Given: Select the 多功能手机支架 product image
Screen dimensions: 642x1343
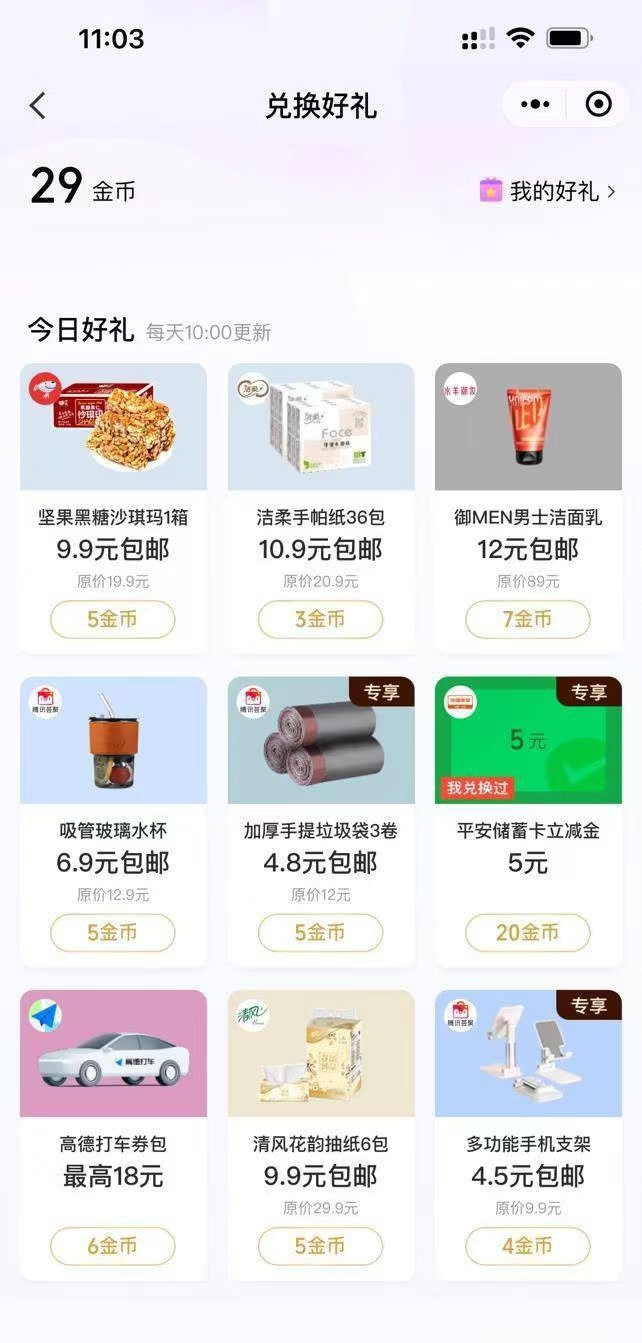Looking at the screenshot, I should coord(528,1053).
